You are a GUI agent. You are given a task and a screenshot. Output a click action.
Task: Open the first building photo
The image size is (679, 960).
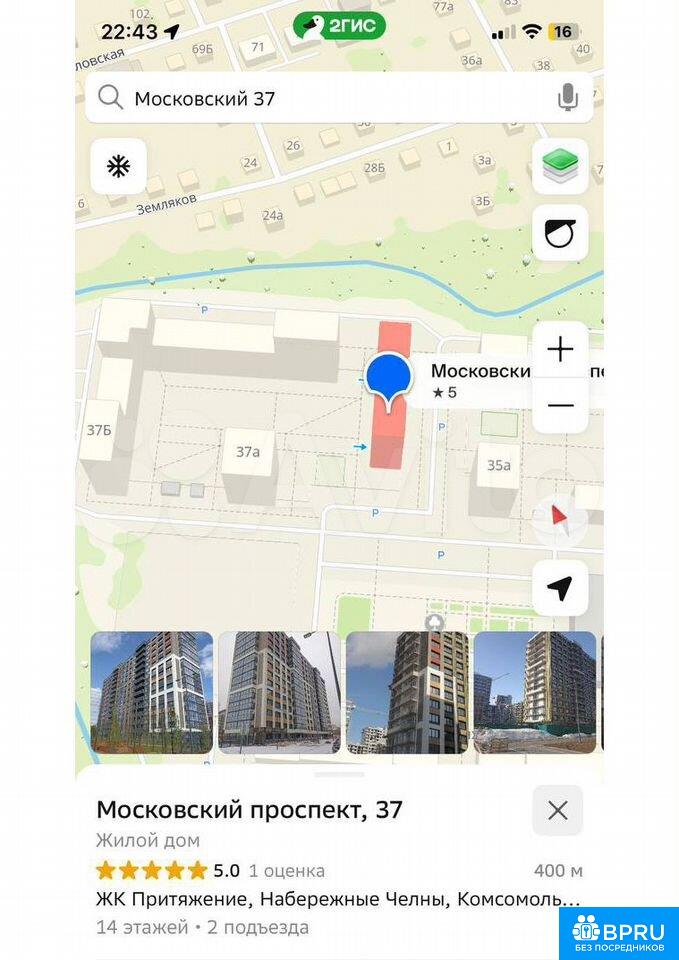tap(151, 692)
